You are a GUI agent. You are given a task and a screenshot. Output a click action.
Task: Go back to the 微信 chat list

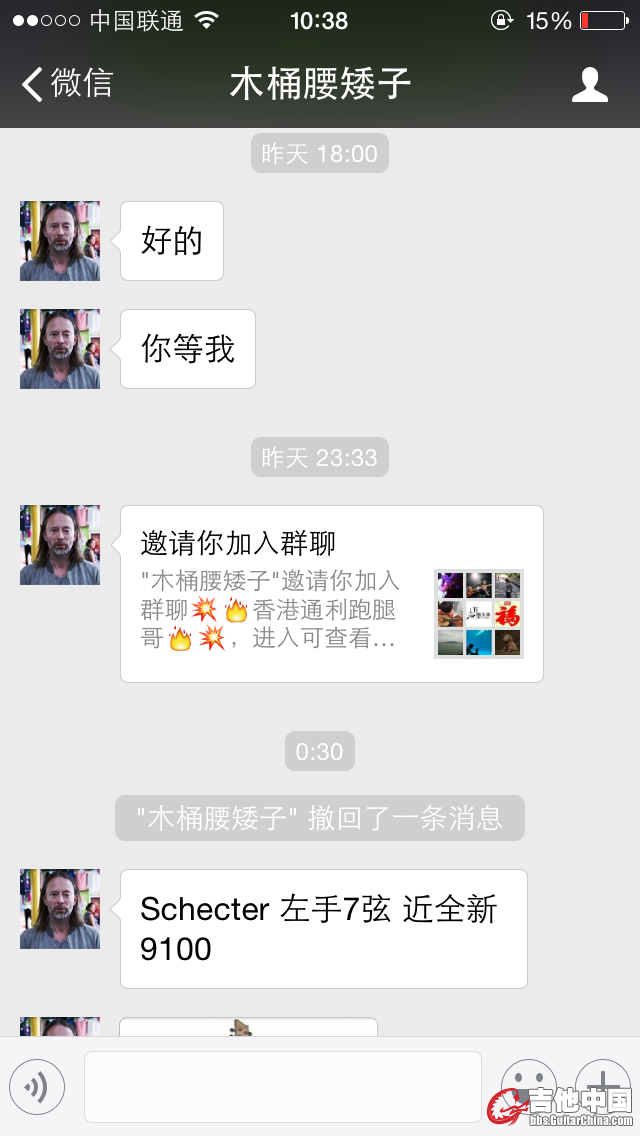pyautogui.click(x=66, y=84)
